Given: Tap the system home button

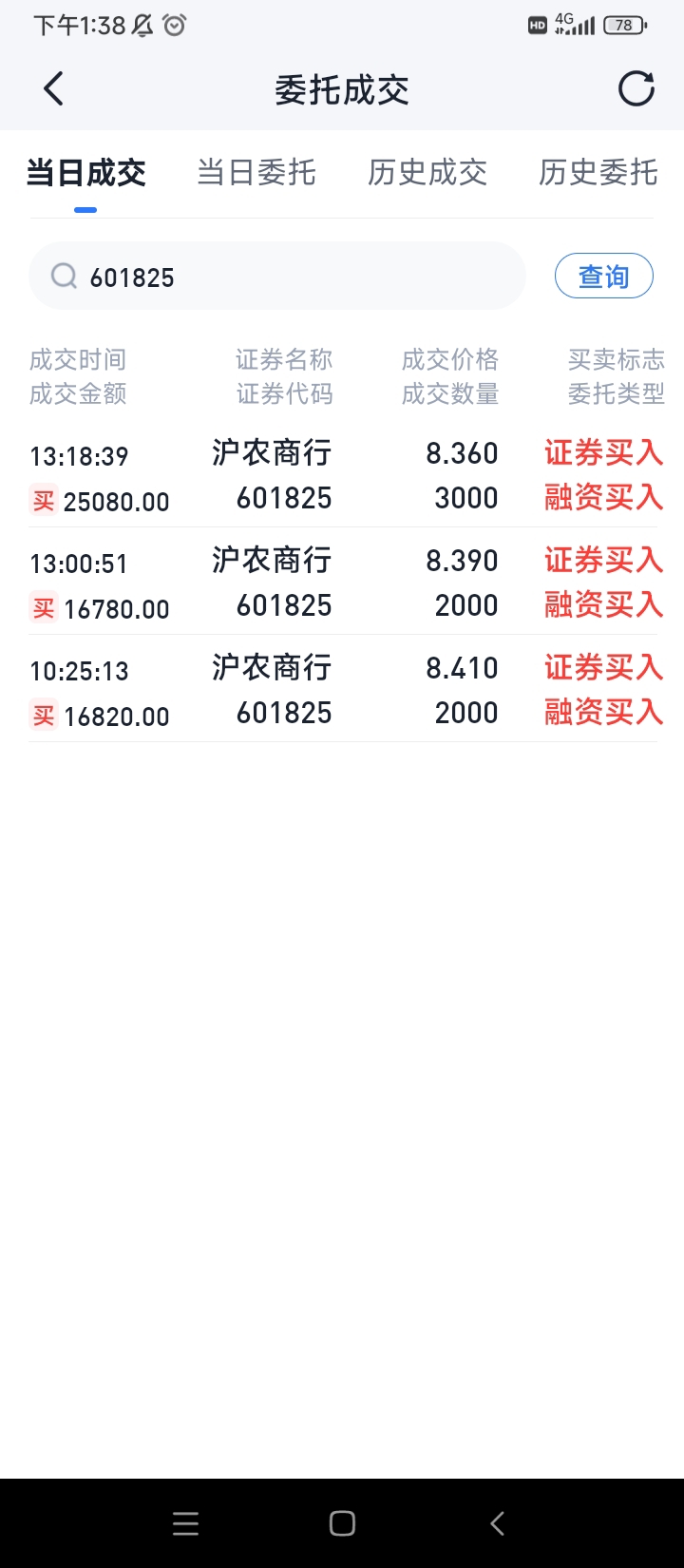Looking at the screenshot, I should click(342, 1523).
